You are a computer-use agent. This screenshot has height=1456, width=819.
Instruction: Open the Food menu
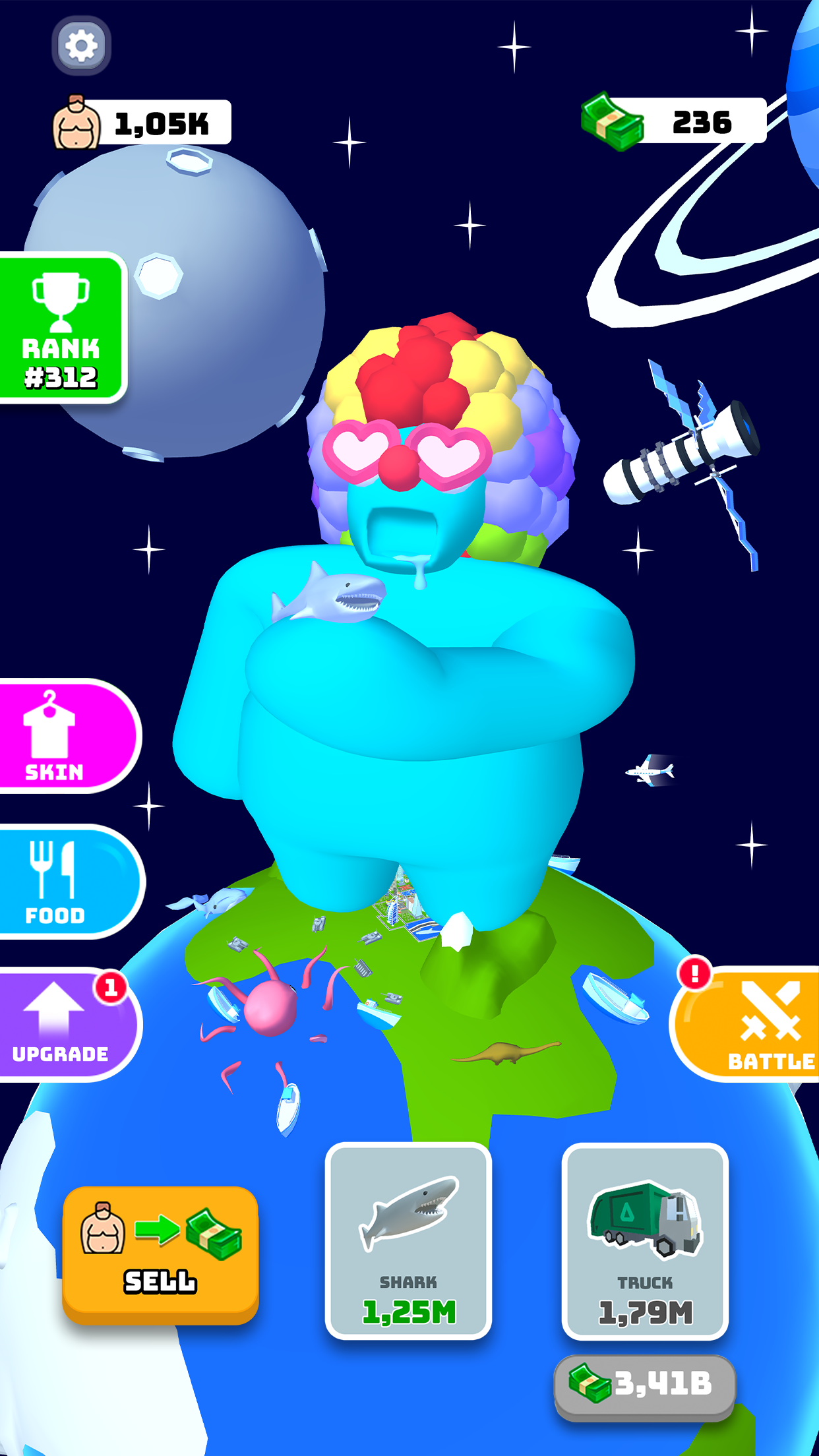(x=66, y=882)
